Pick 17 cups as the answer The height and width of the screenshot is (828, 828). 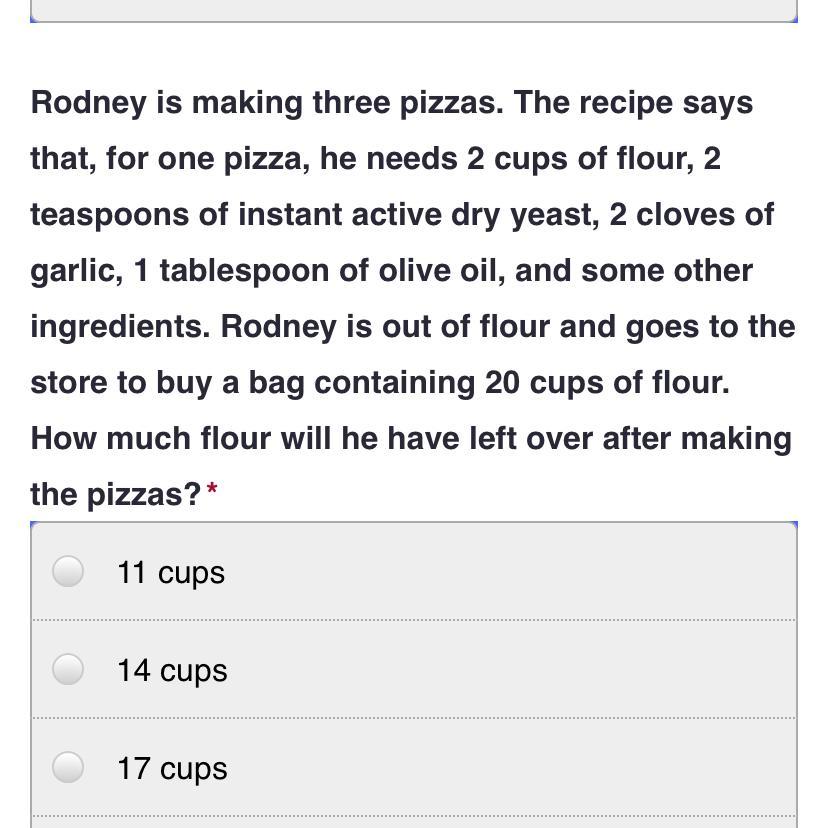[68, 767]
